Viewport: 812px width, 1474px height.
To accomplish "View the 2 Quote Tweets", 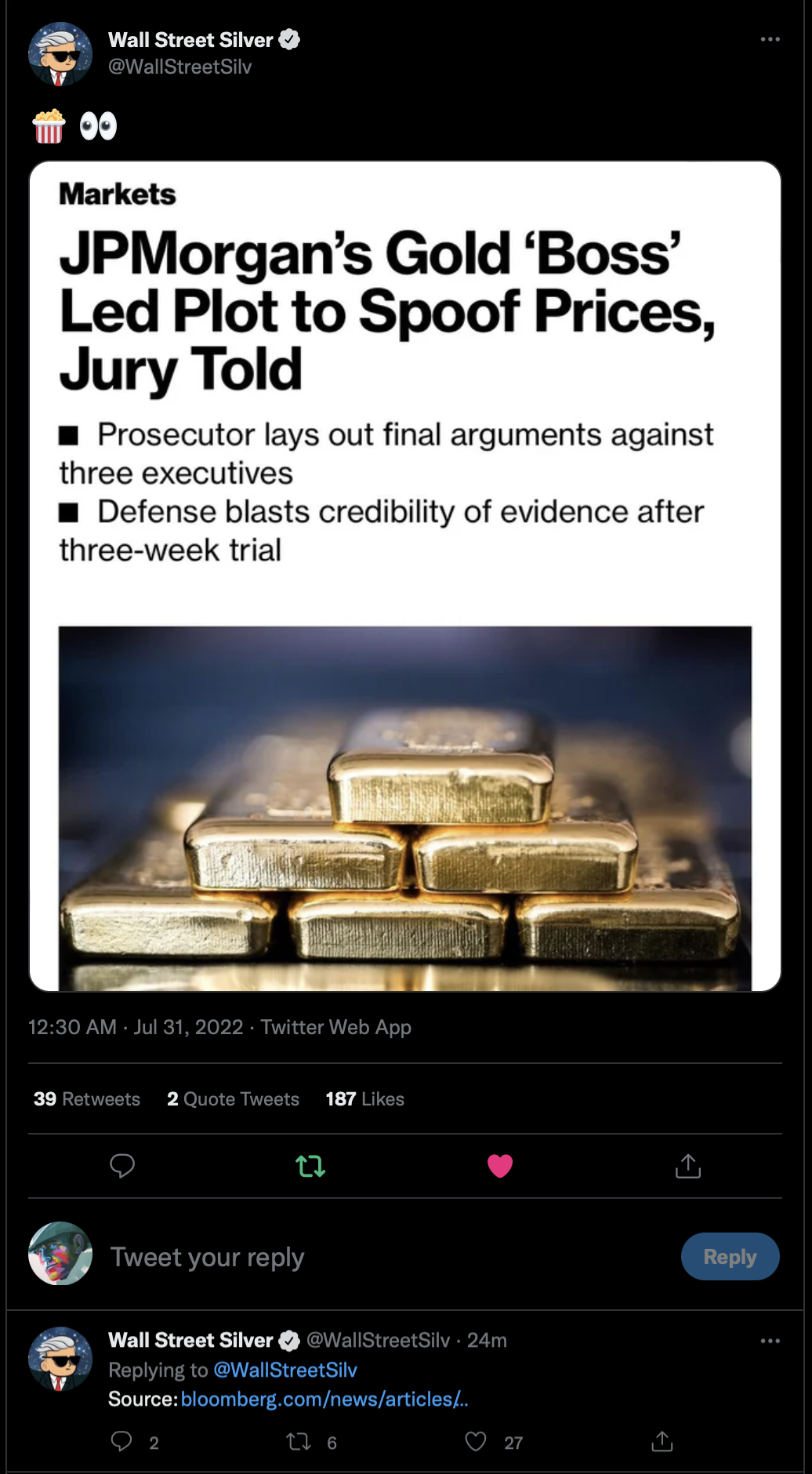I will pyautogui.click(x=233, y=1099).
